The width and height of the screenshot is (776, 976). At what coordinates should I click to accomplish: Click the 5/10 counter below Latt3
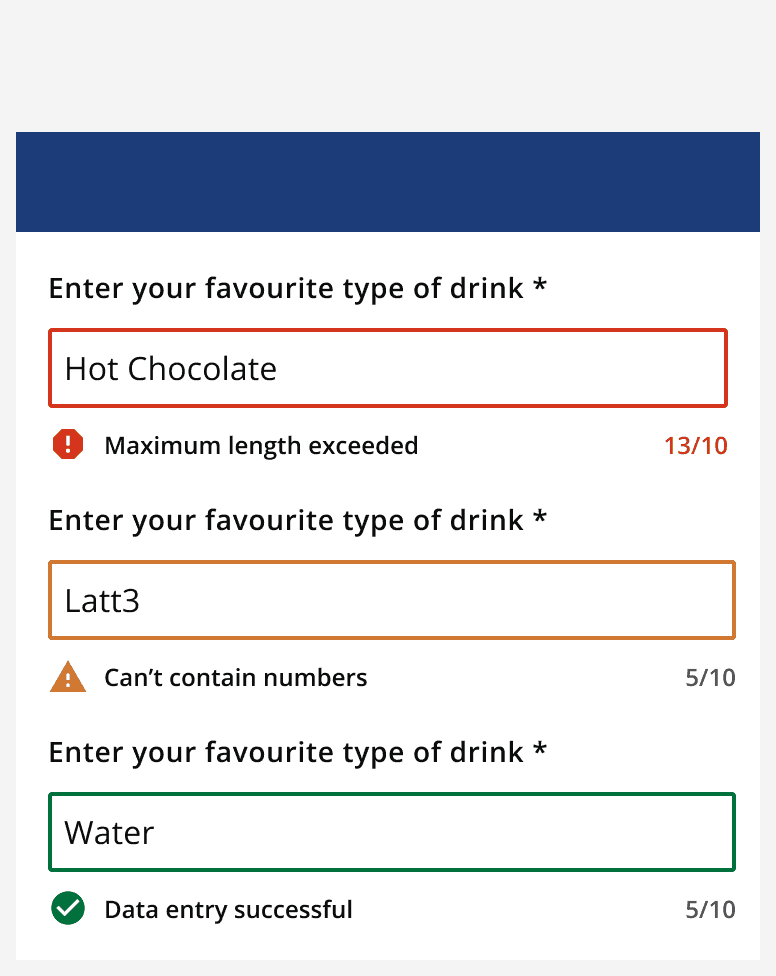click(710, 677)
